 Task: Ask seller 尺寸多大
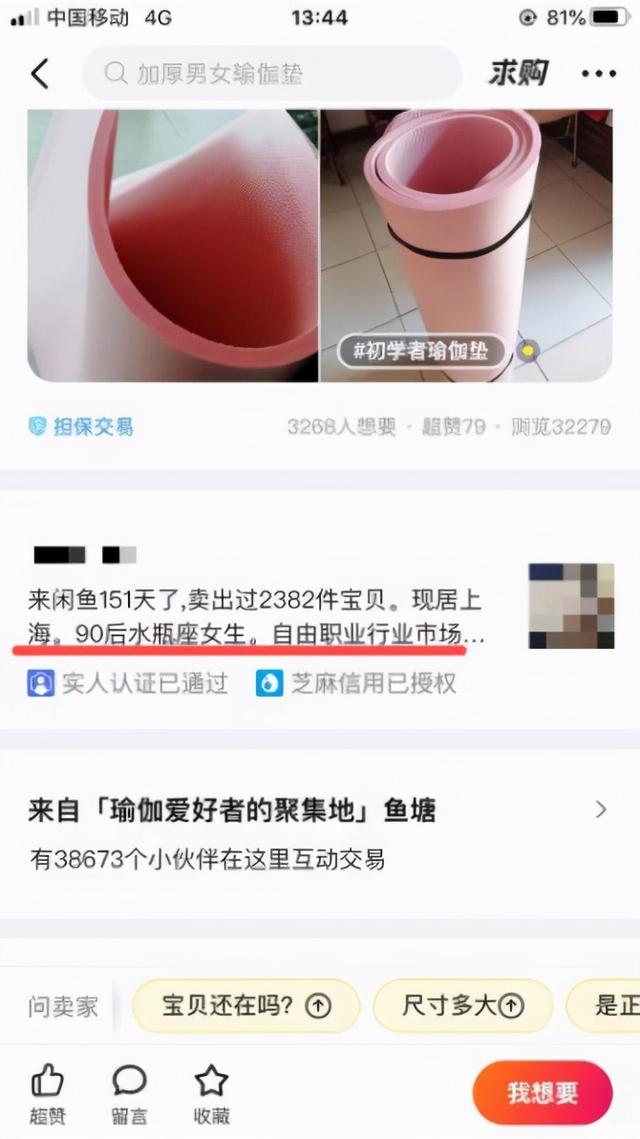462,1005
